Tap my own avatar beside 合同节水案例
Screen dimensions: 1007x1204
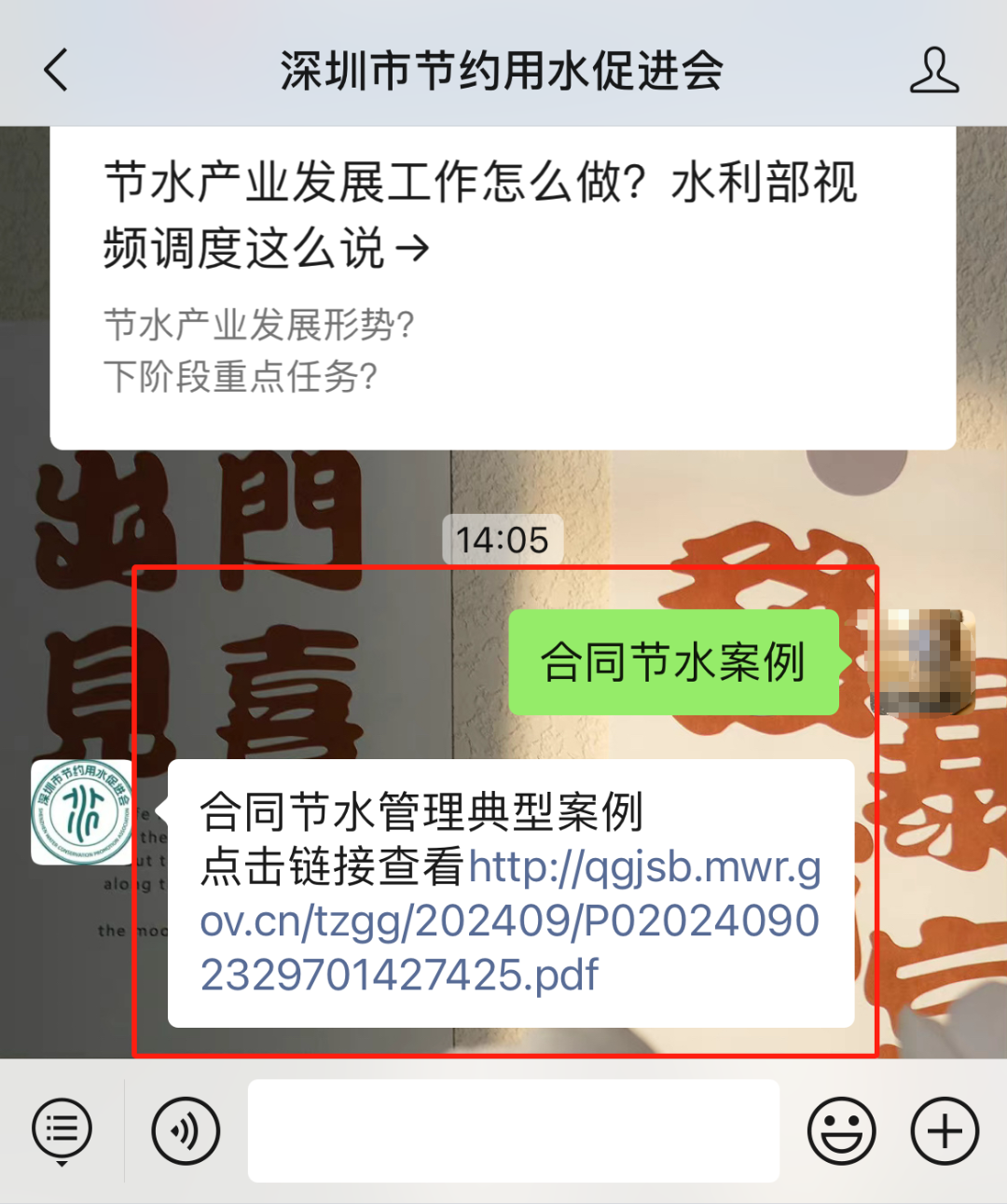pyautogui.click(x=920, y=662)
